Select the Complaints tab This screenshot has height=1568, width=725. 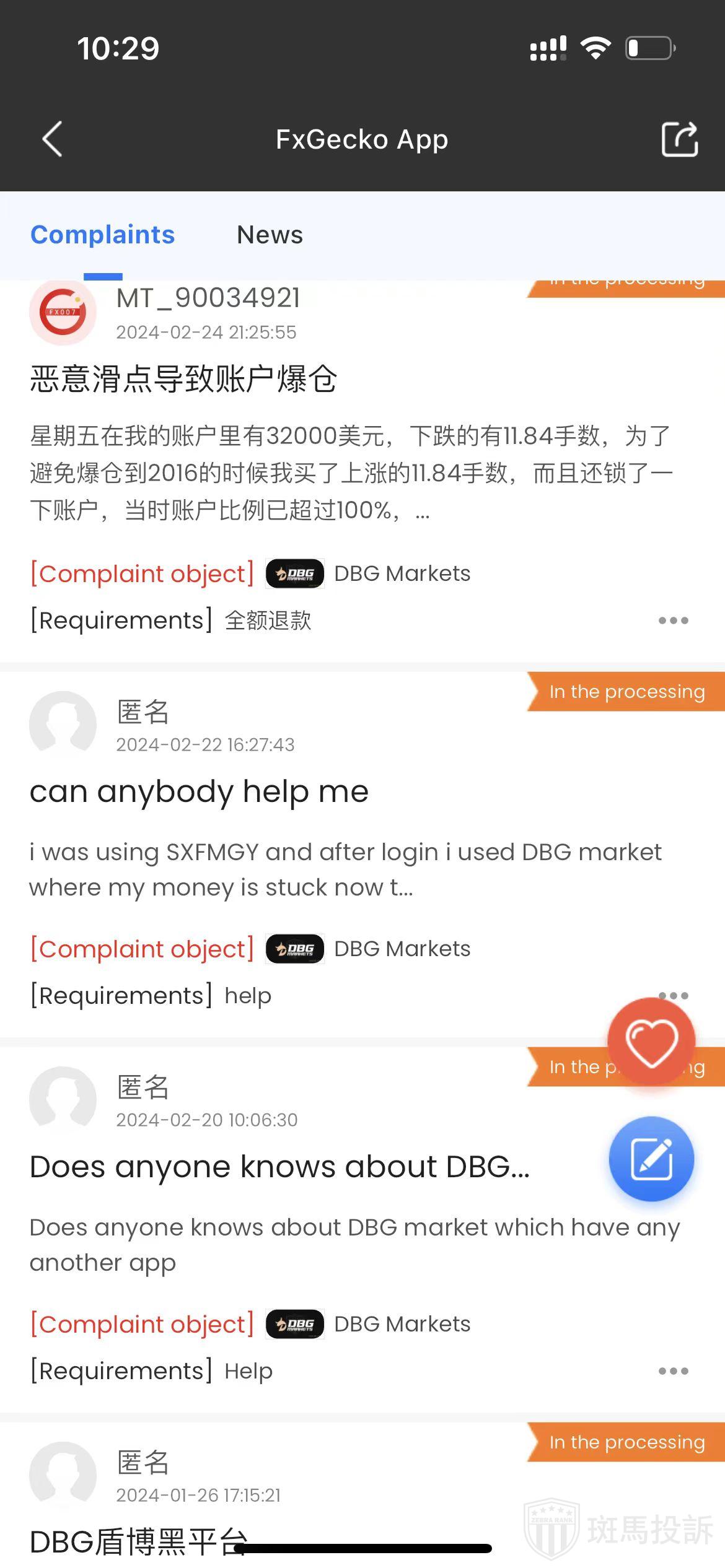pyautogui.click(x=103, y=235)
